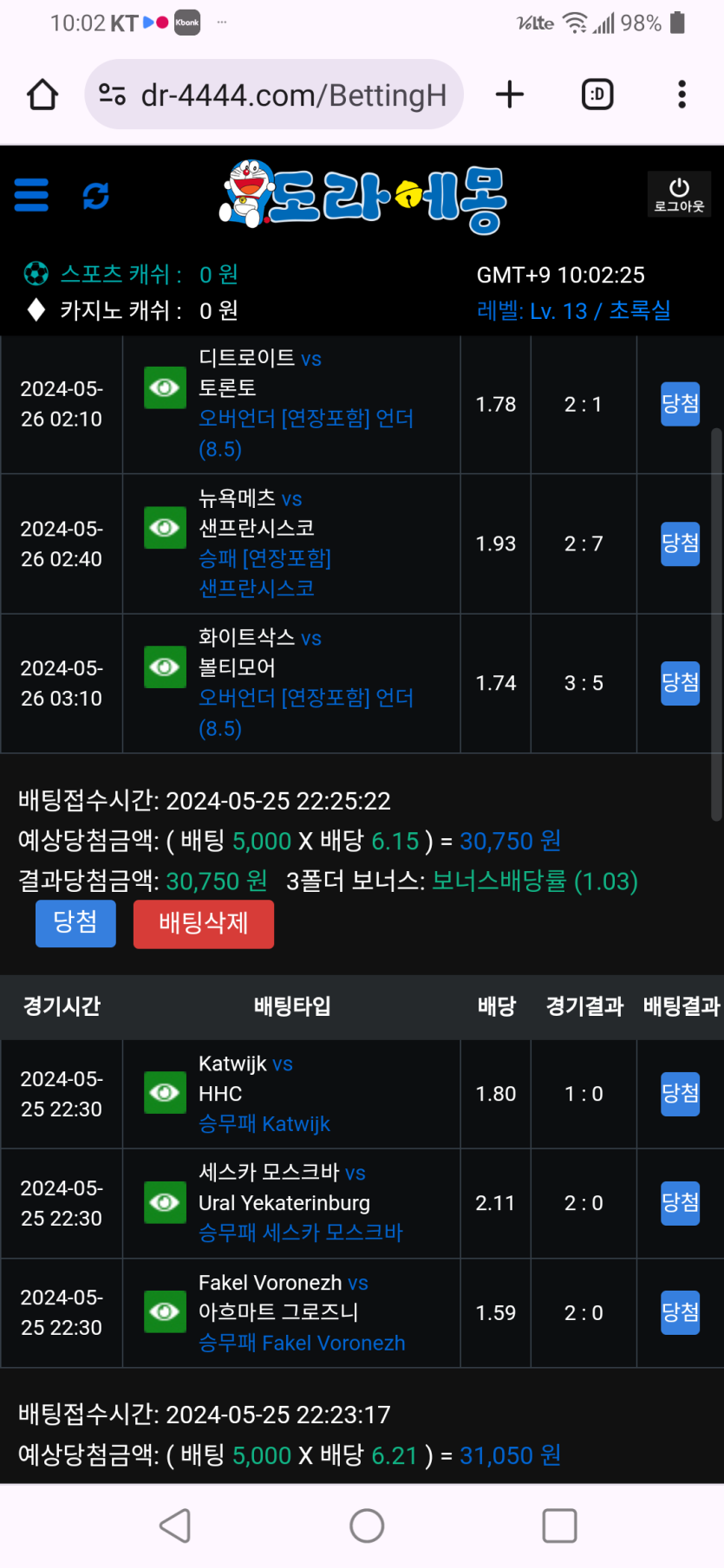Tap the blue 당첨 button beside 배팅삭제
This screenshot has width=724, height=1568.
pyautogui.click(x=75, y=923)
